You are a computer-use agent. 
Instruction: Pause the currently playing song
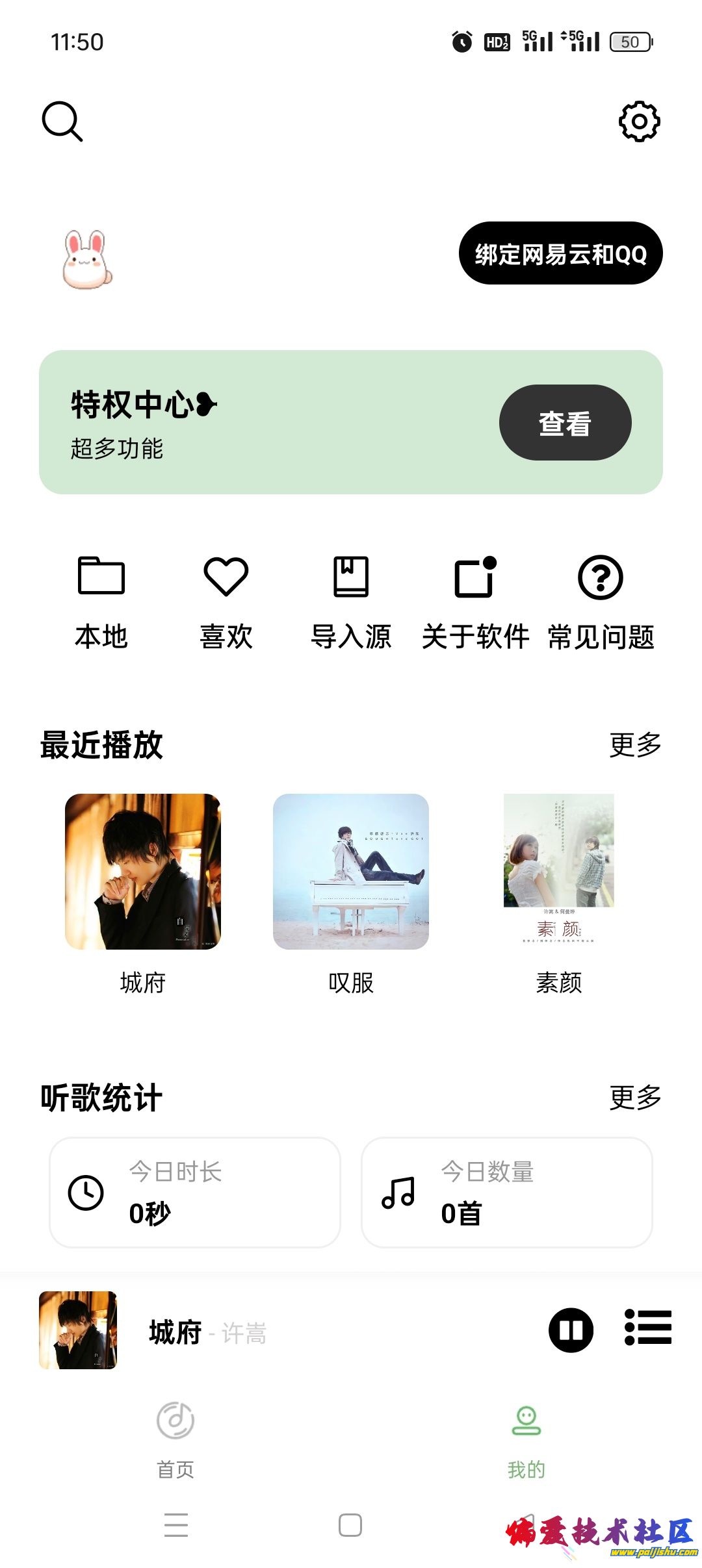pyautogui.click(x=571, y=1330)
